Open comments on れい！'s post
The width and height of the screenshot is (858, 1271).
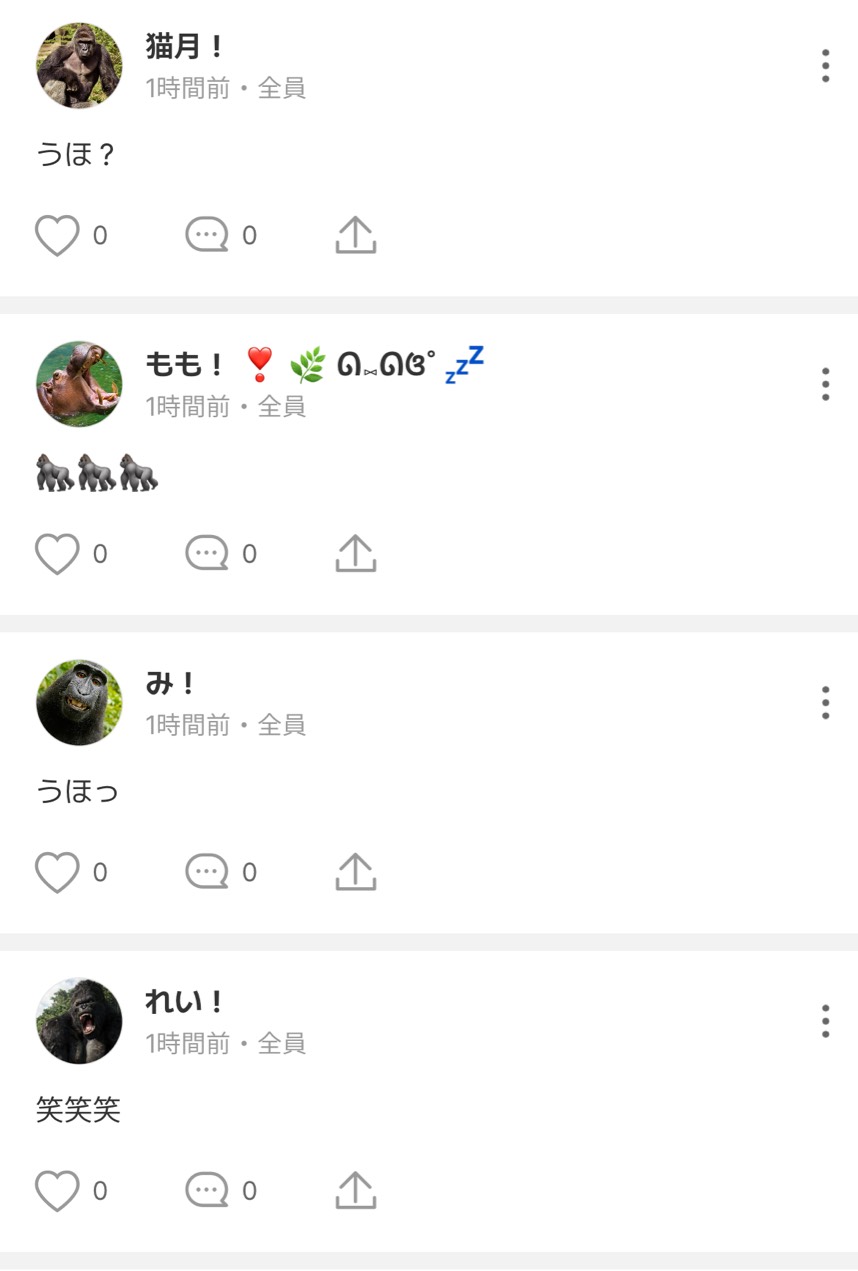207,1189
